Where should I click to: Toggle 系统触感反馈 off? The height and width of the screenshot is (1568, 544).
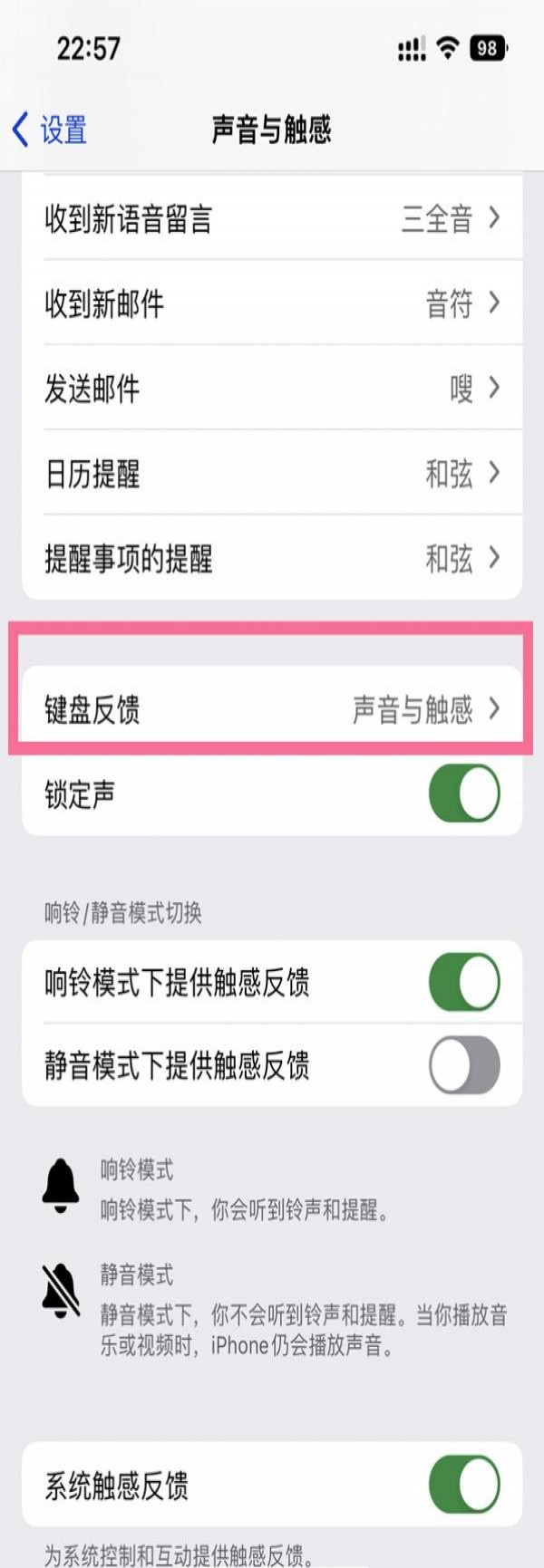463,1485
